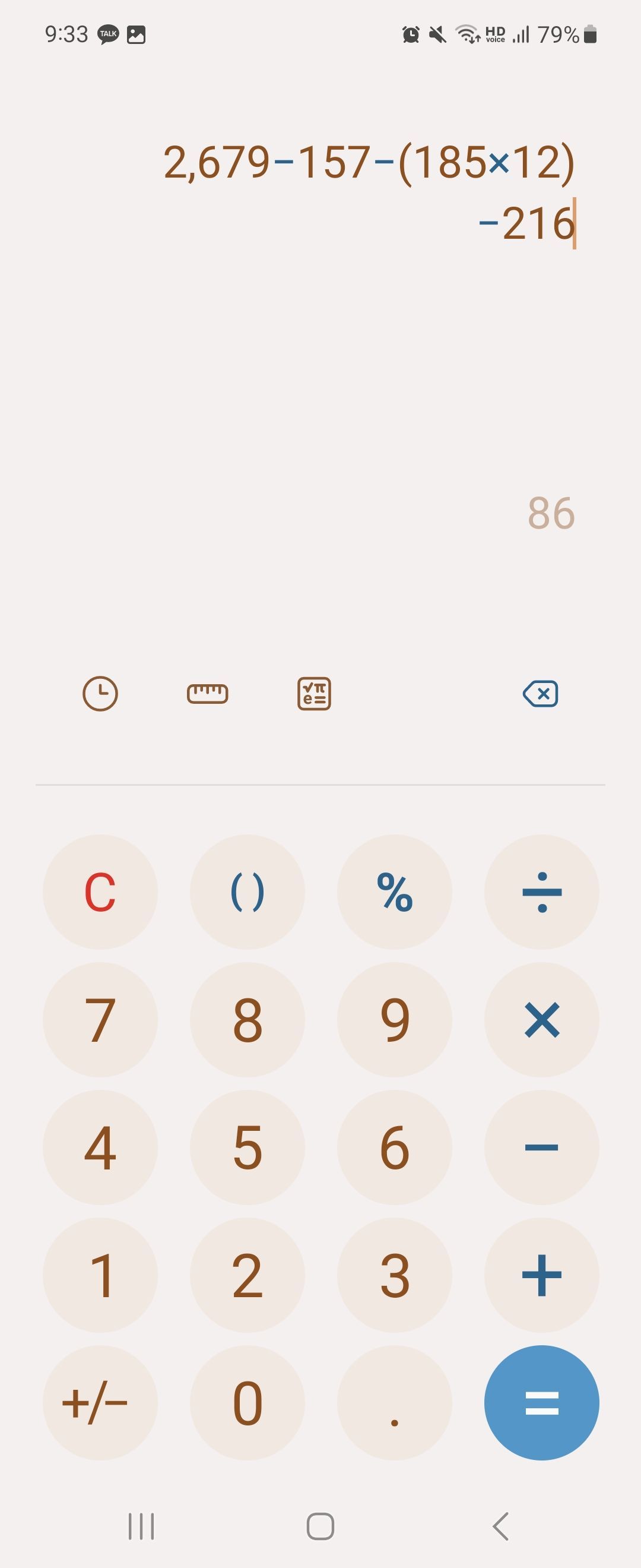Go back using the navigation bar

tap(500, 1526)
